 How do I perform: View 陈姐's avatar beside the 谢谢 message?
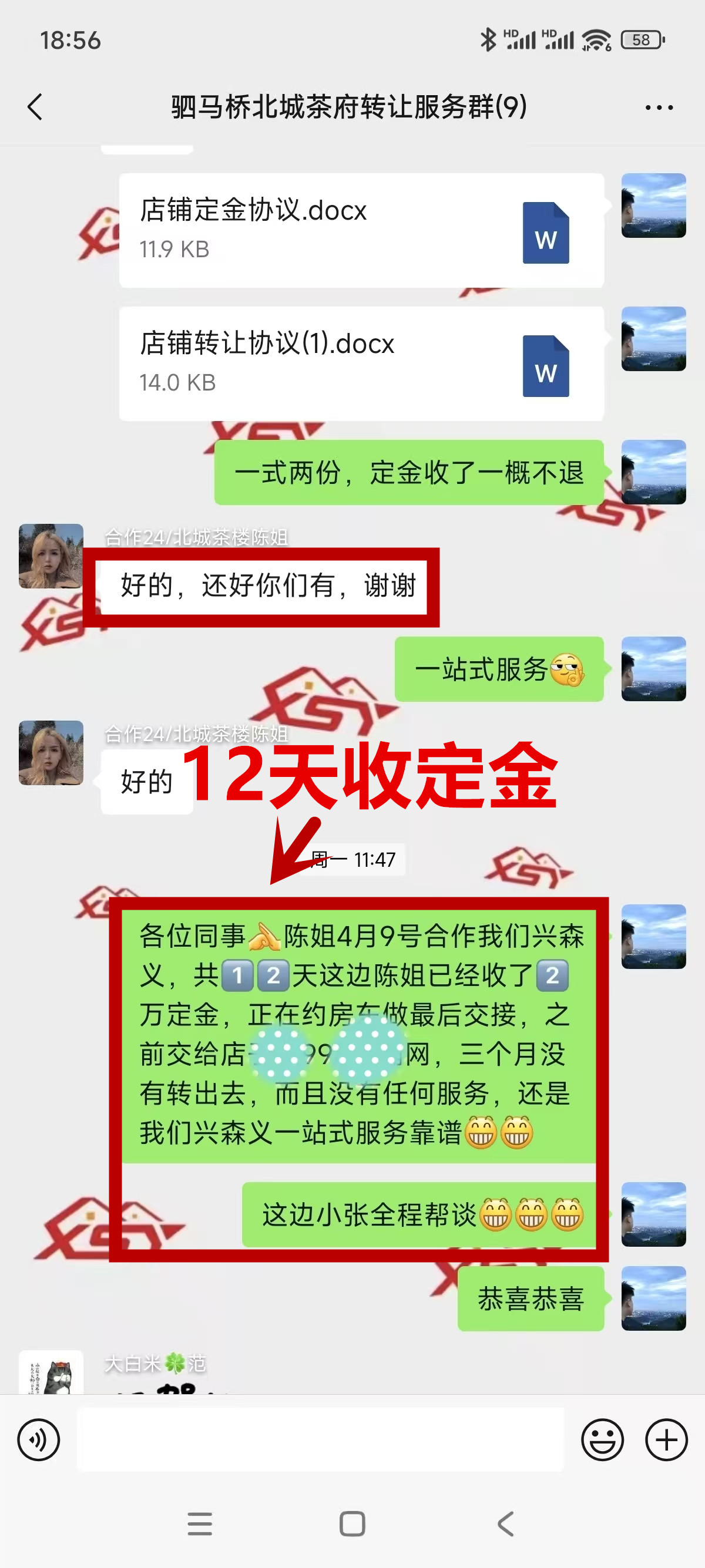pos(51,556)
